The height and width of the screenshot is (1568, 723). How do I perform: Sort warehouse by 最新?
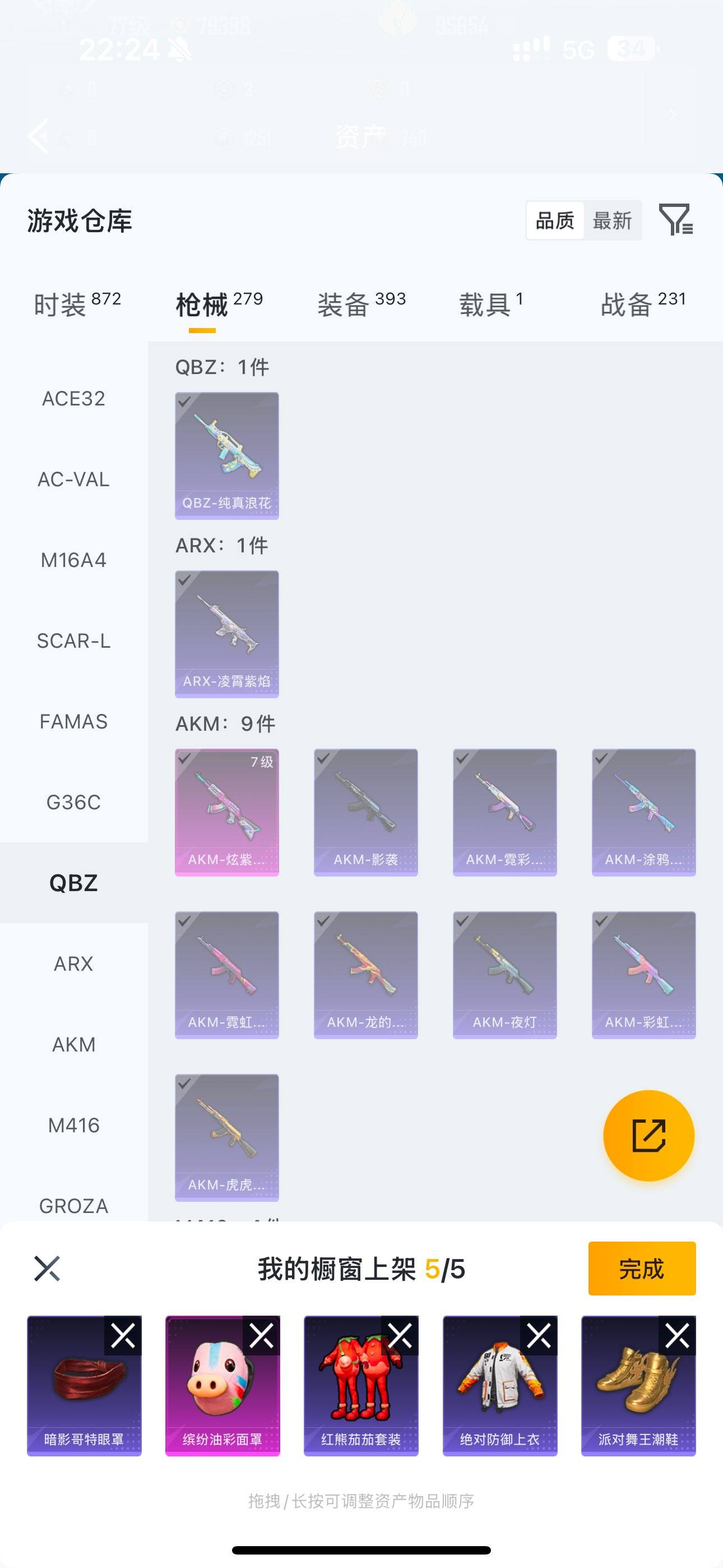(611, 220)
